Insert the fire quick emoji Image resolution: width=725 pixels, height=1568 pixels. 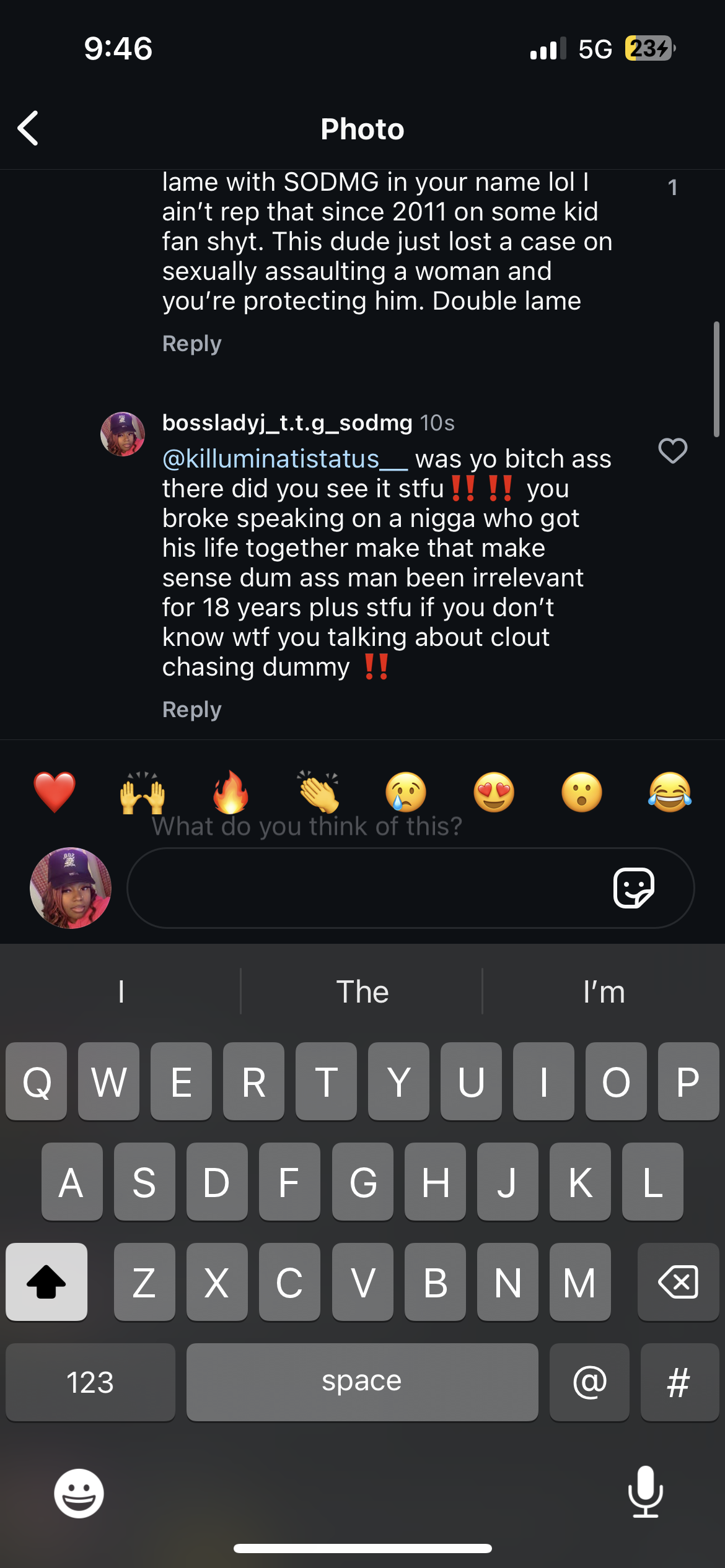(231, 792)
